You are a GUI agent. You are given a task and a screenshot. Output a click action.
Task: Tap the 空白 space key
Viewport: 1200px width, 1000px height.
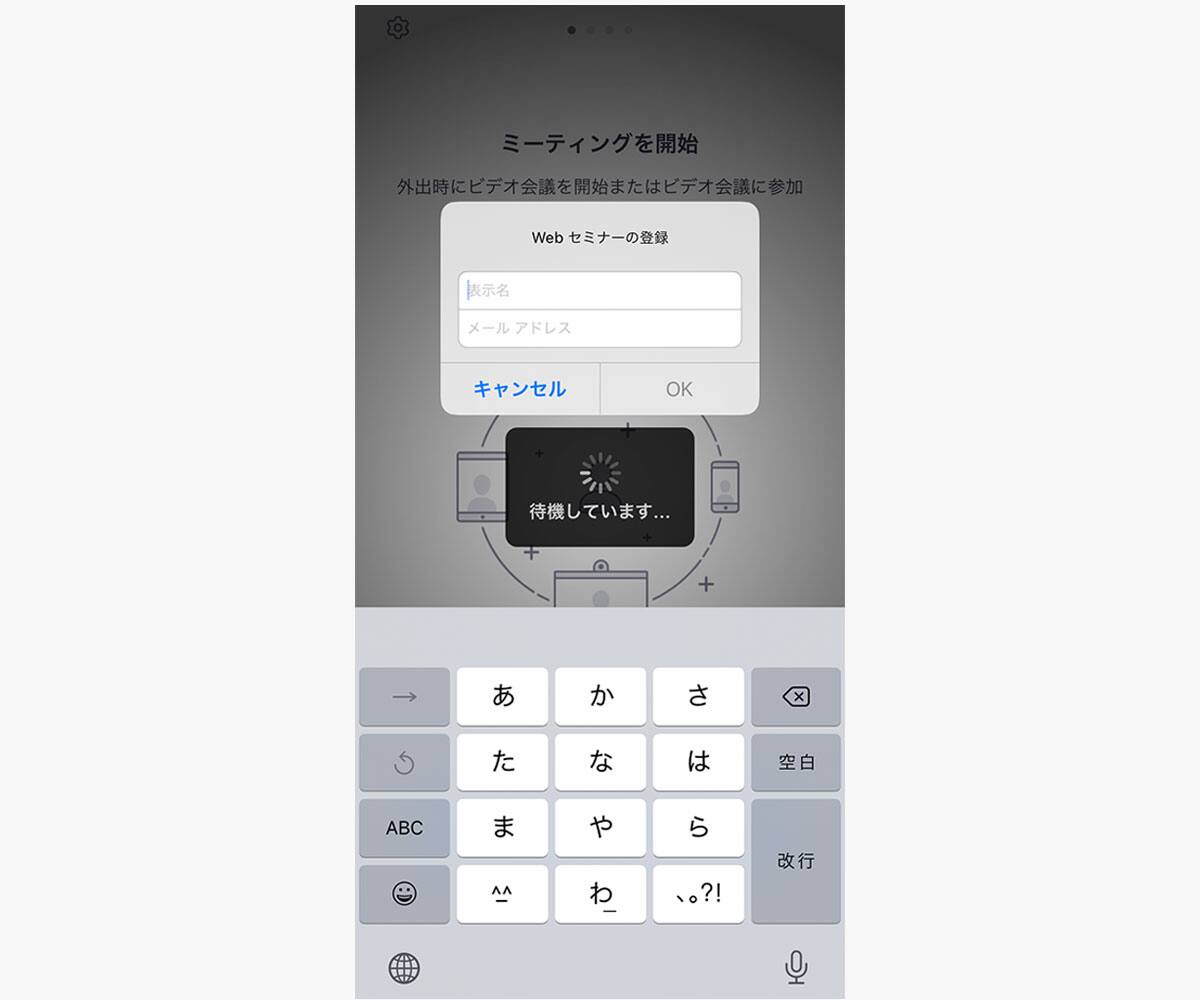(x=795, y=762)
